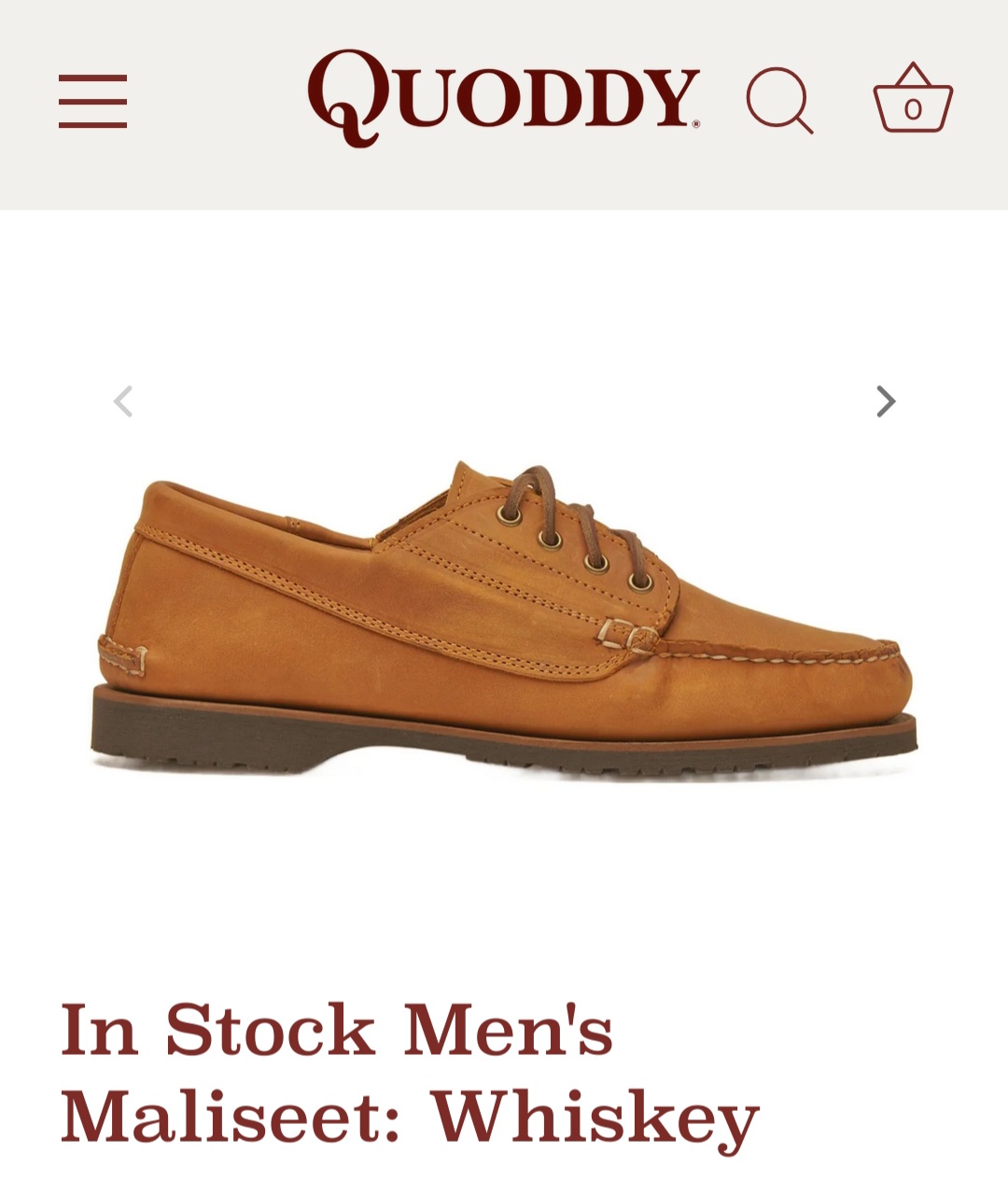The height and width of the screenshot is (1194, 1008).
Task: Open the search icon
Action: 779,100
